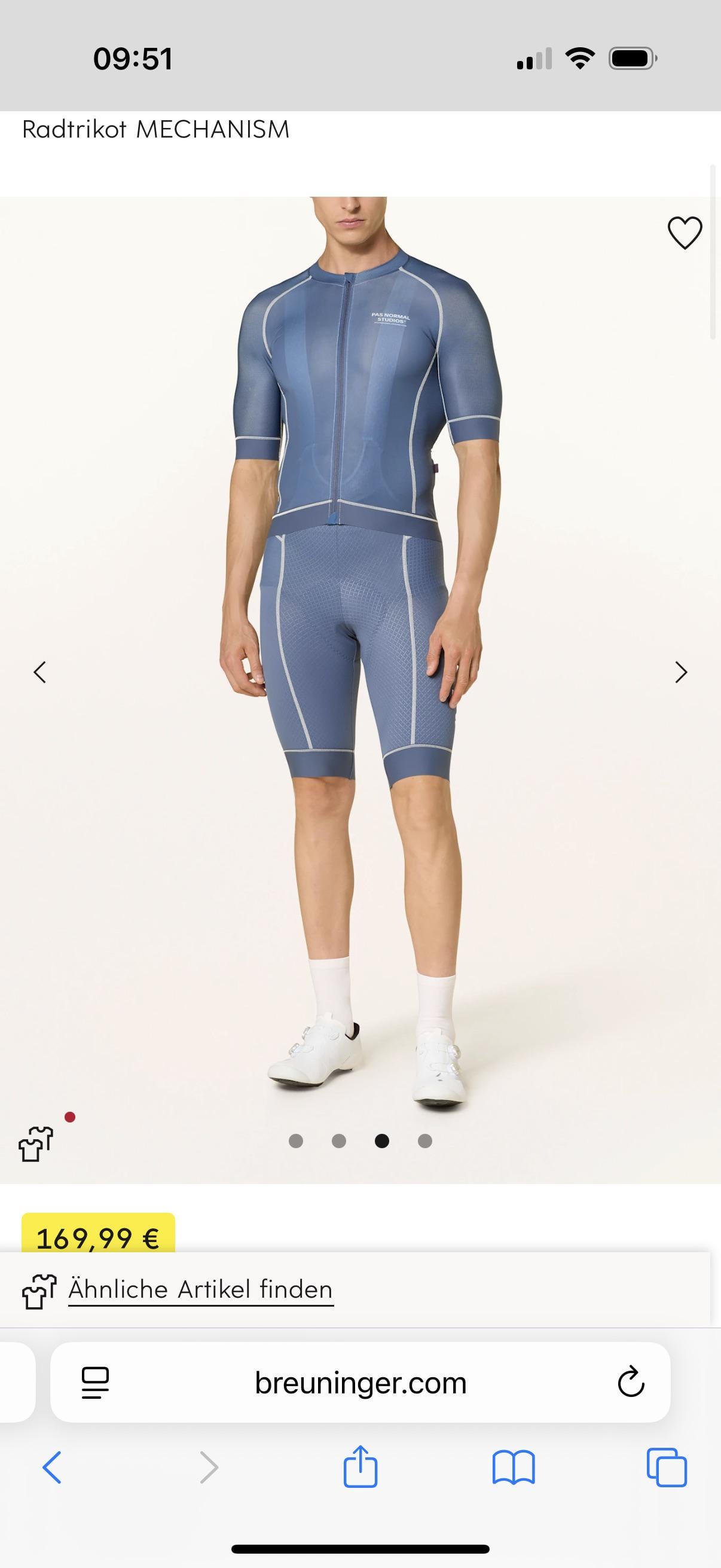Add the jersey to the wishlist heart

pos(685,233)
